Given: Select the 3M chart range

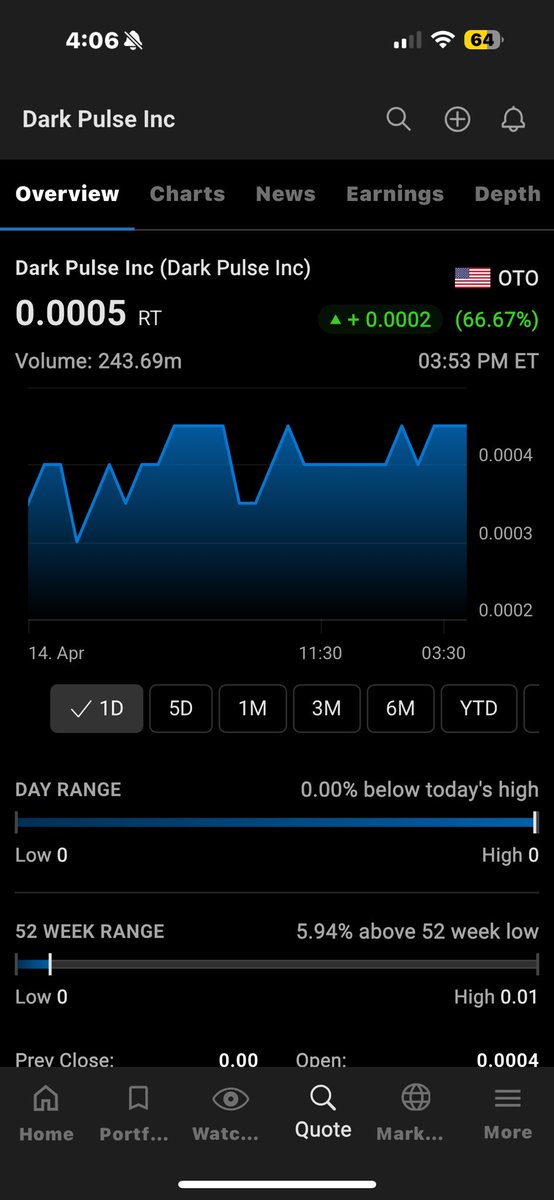Looking at the screenshot, I should [x=327, y=708].
